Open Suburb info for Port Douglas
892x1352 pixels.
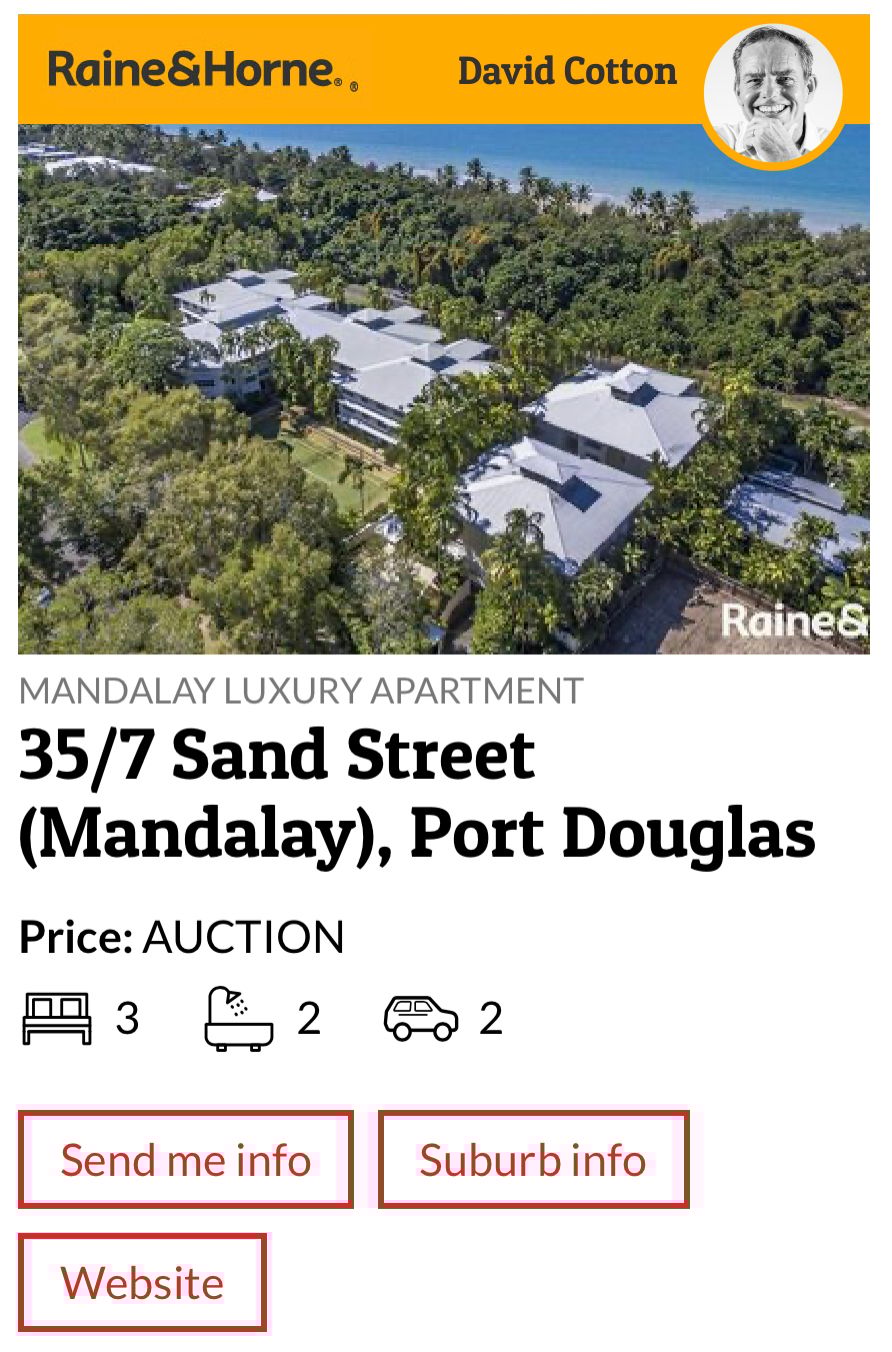point(533,1160)
